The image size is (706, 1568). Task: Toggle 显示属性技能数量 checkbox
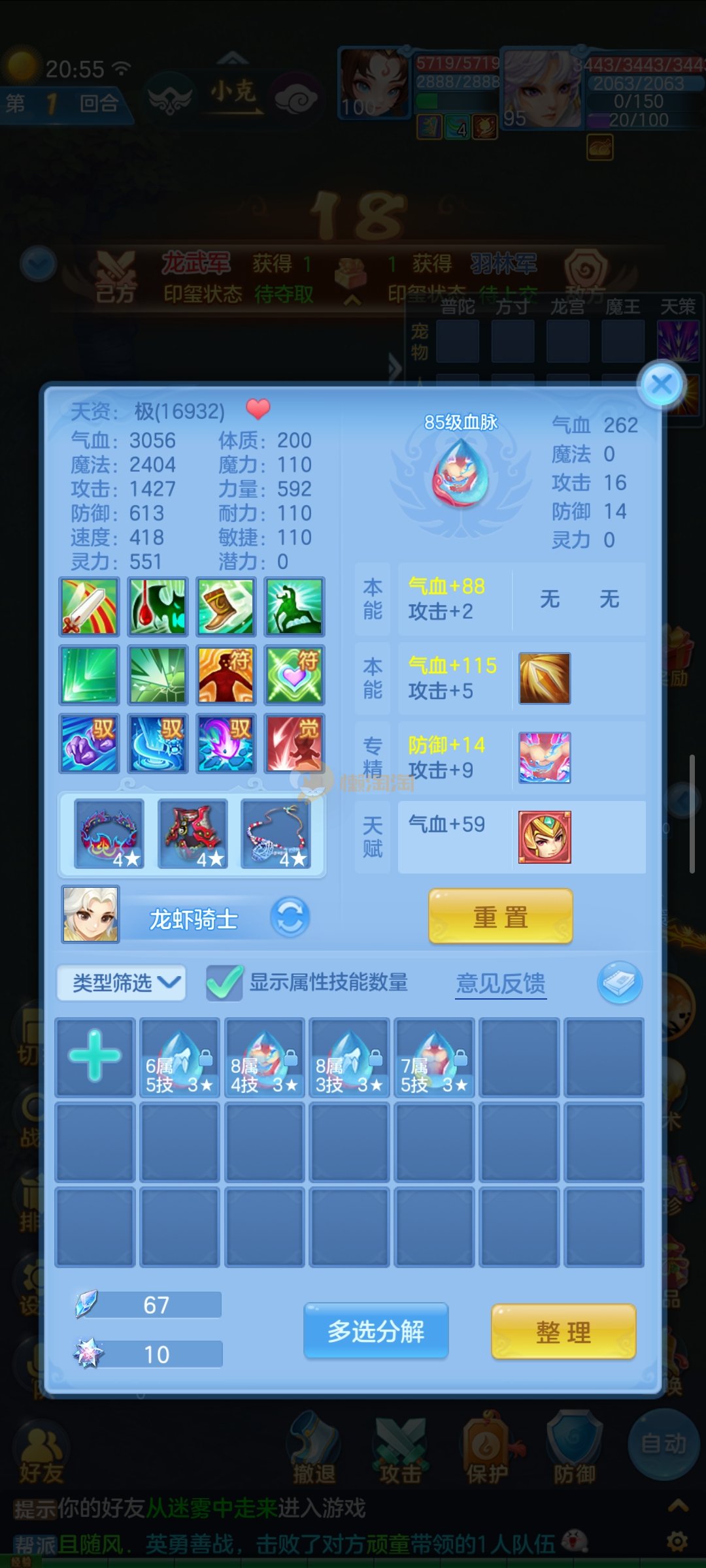pyautogui.click(x=224, y=983)
